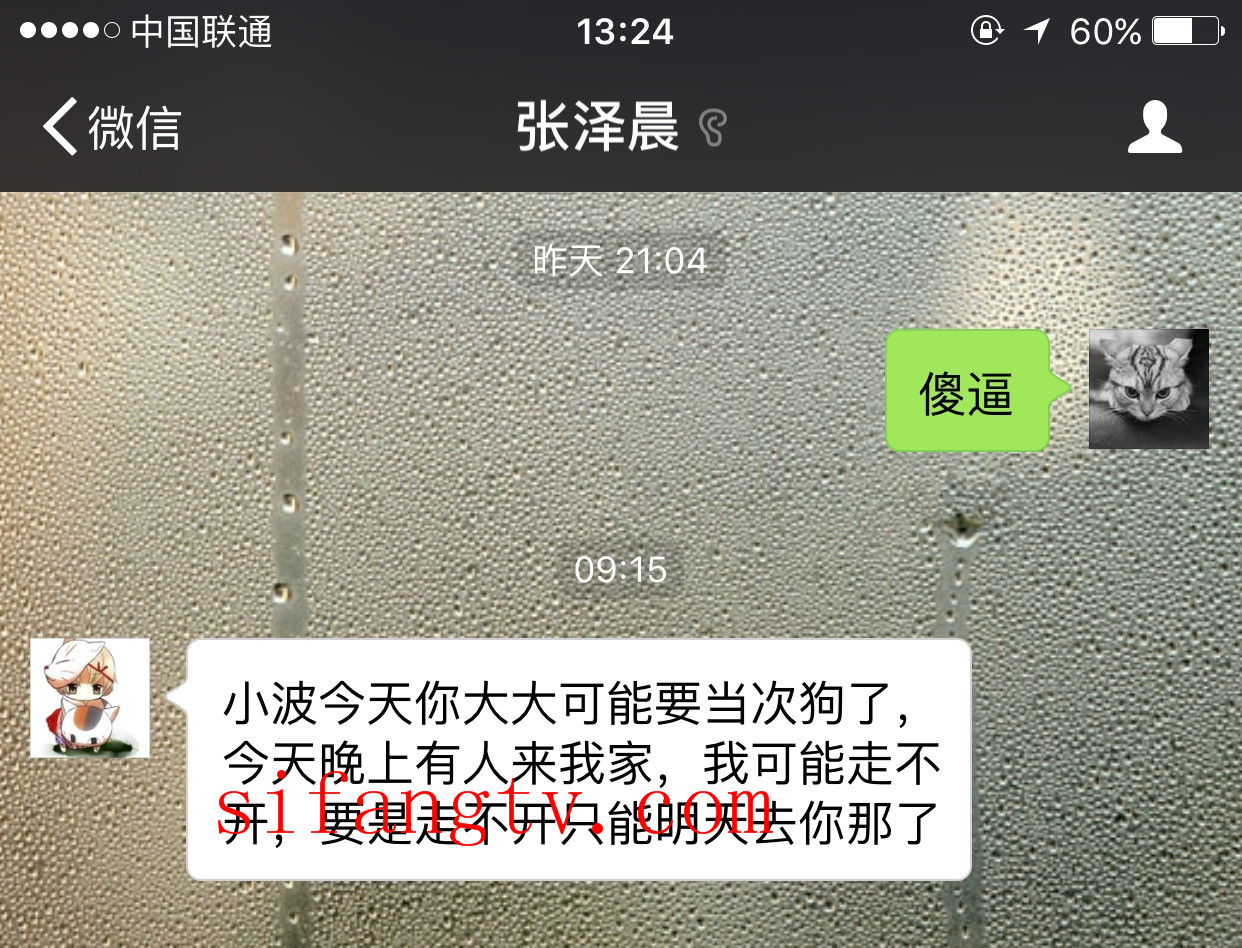Go back to the 微信 chat list
The height and width of the screenshot is (948, 1242).
[x=110, y=128]
